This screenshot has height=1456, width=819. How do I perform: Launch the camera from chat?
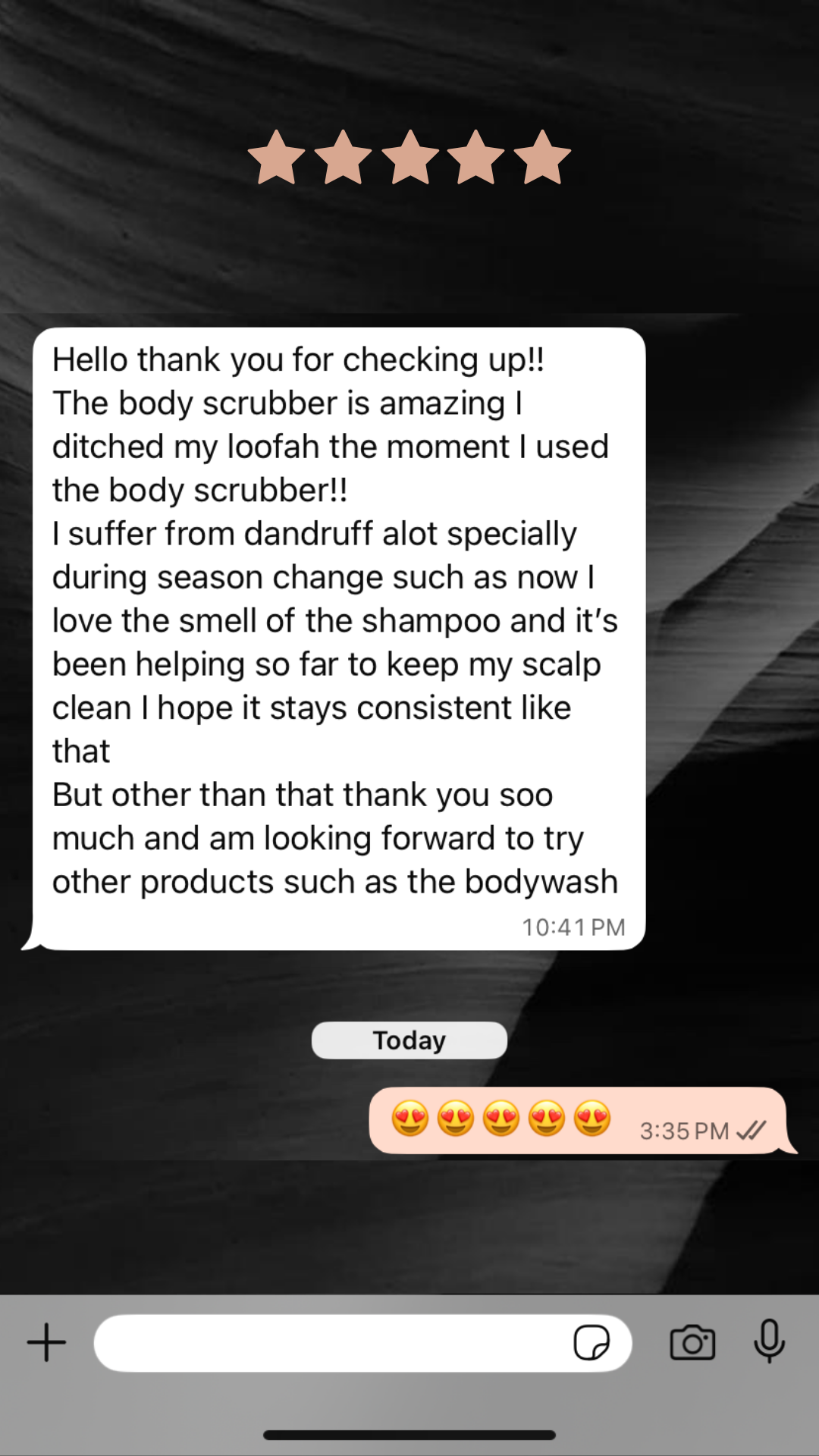click(692, 1343)
